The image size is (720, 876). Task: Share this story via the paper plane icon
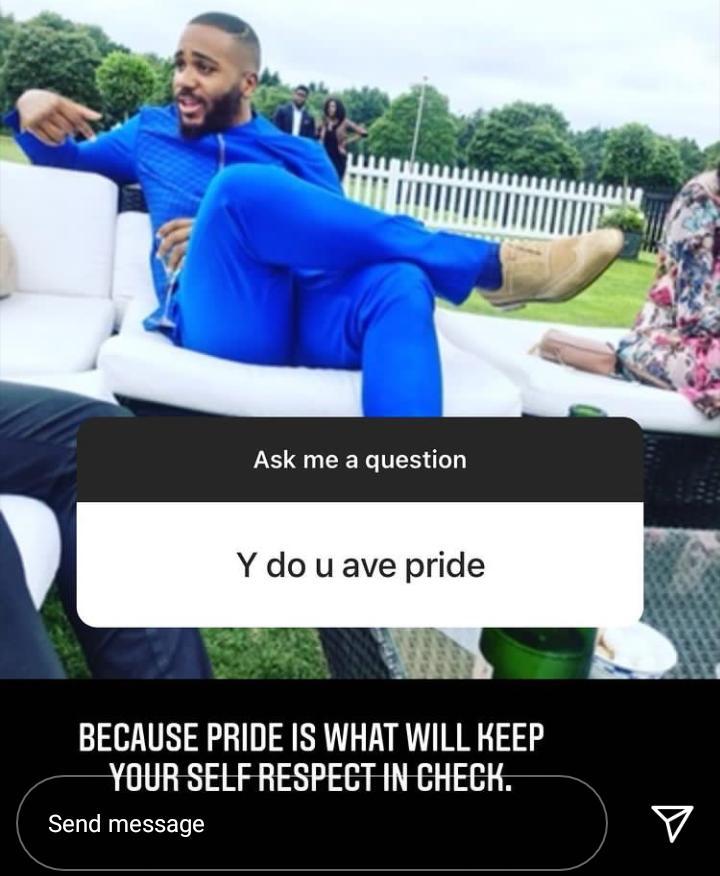671,822
